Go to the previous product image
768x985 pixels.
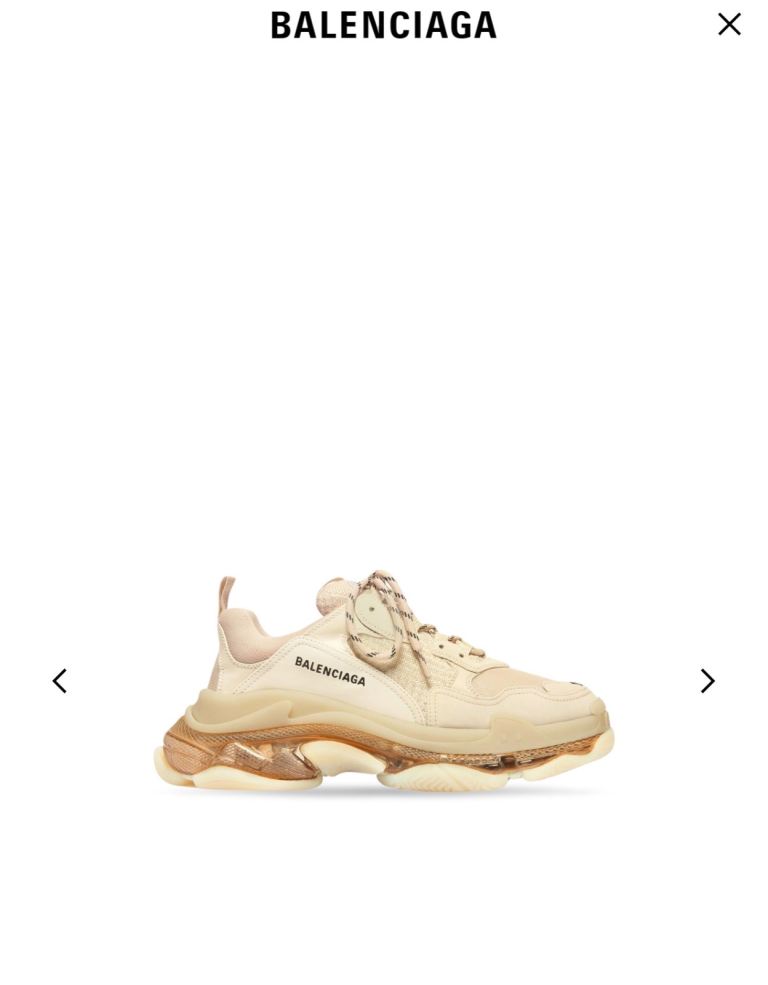(60, 681)
